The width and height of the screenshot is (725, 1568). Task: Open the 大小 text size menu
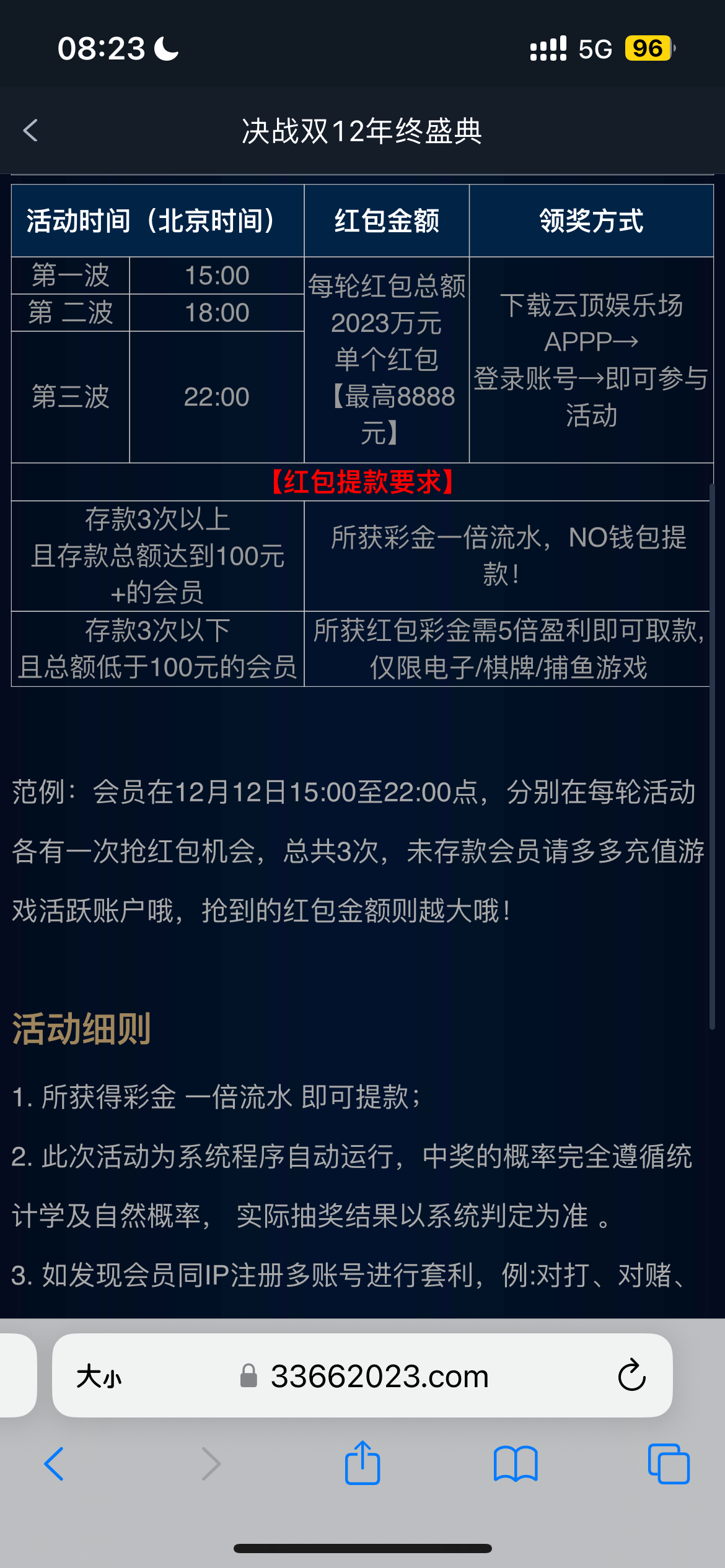click(99, 1377)
